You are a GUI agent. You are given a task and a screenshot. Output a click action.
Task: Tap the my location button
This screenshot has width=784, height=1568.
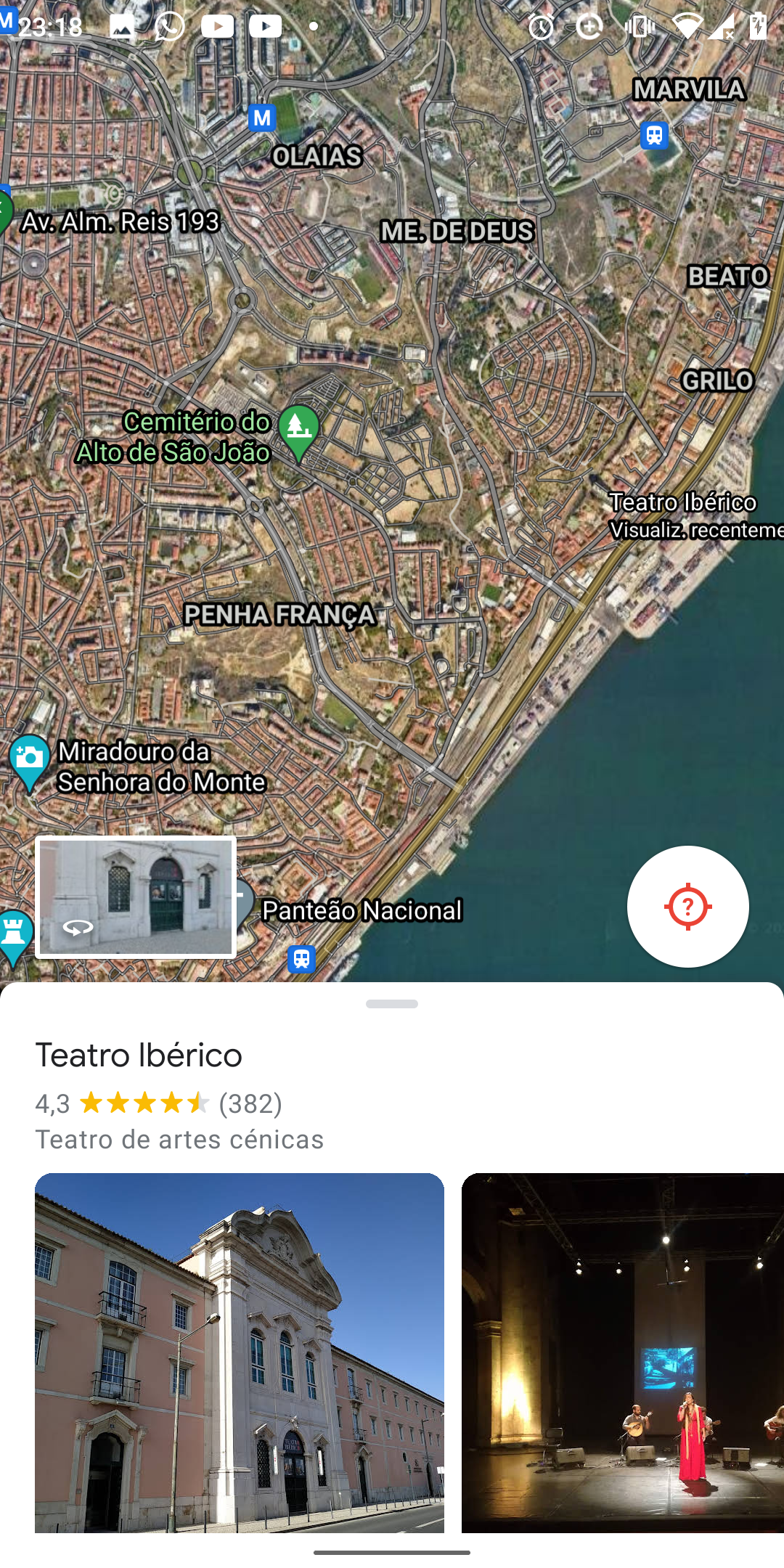point(687,906)
